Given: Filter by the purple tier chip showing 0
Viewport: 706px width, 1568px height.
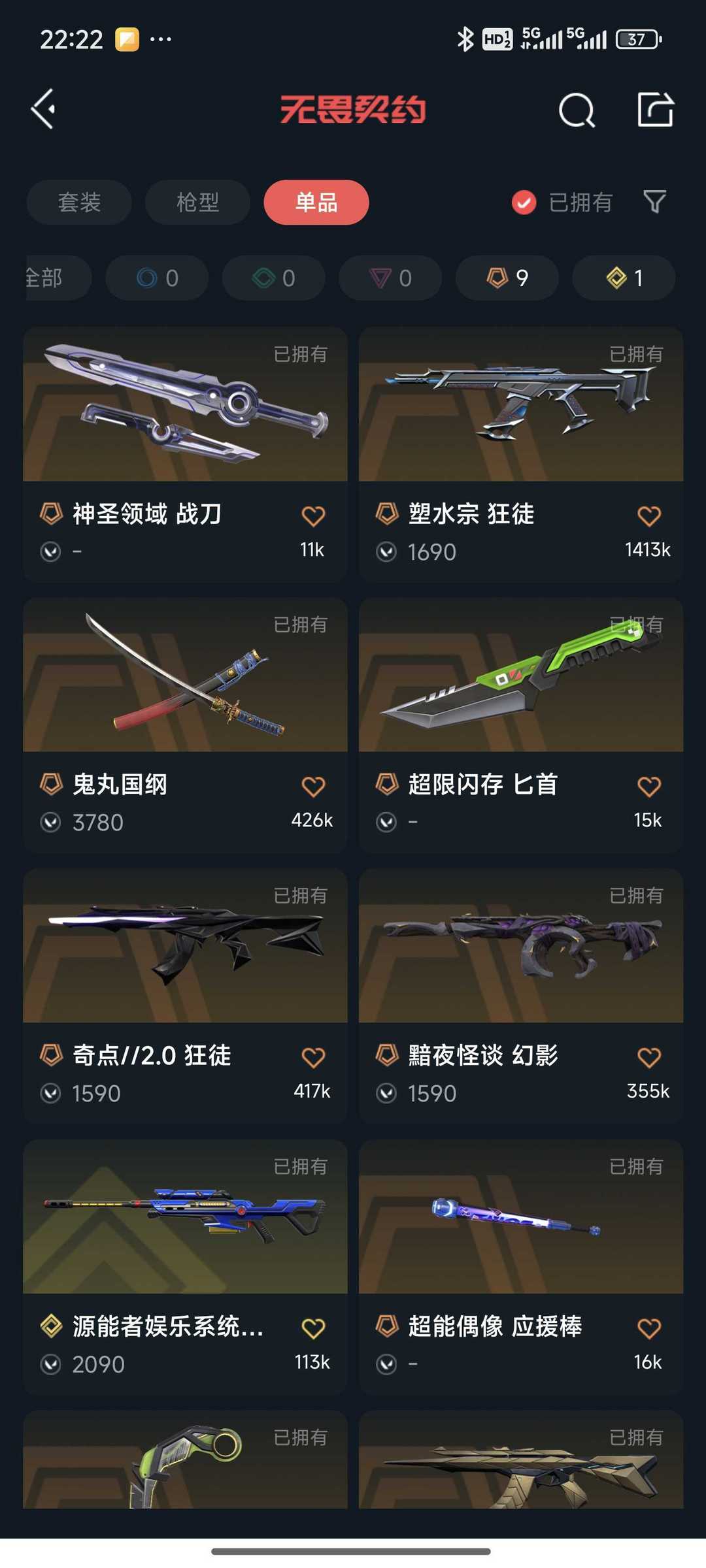Looking at the screenshot, I should tap(390, 278).
